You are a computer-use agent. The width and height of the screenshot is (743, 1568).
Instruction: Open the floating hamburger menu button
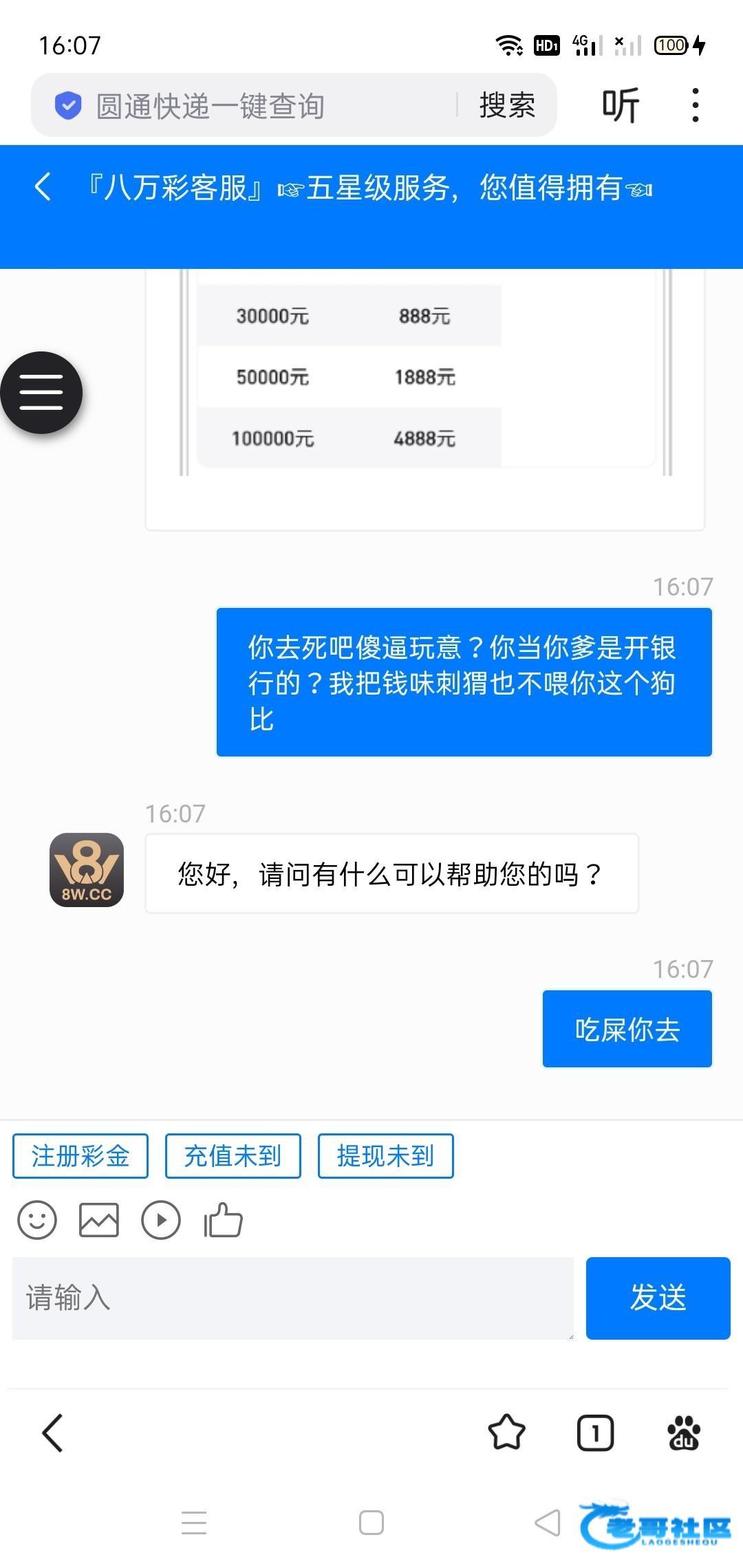click(41, 393)
